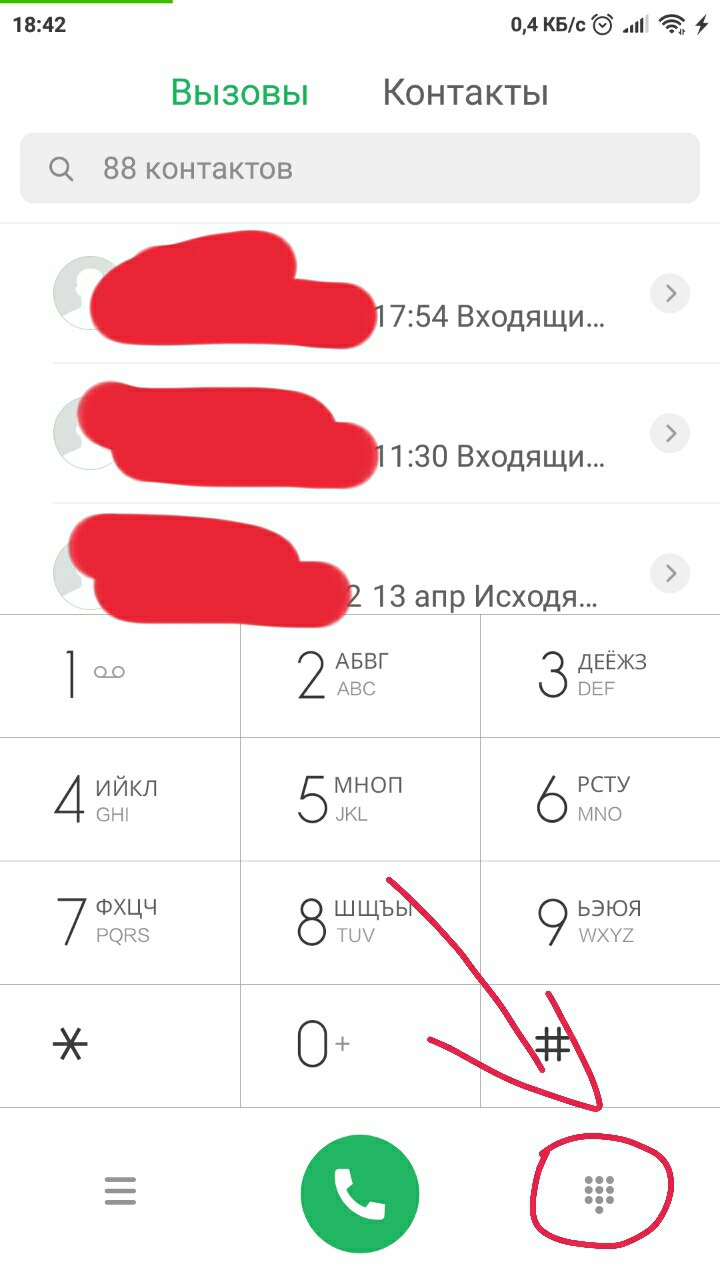Image resolution: width=720 pixels, height=1280 pixels.
Task: Dial the number 4 key
Action: click(120, 799)
